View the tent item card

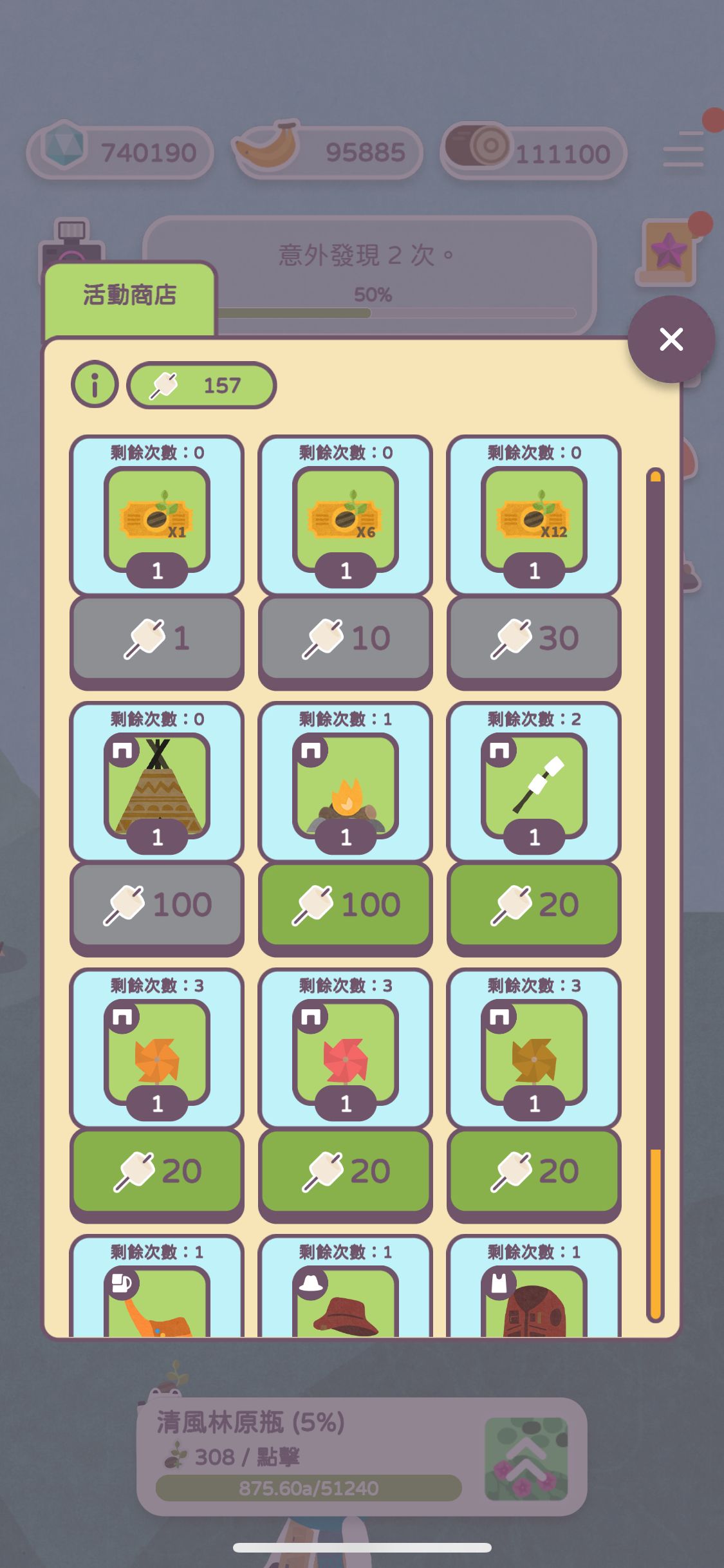click(157, 783)
